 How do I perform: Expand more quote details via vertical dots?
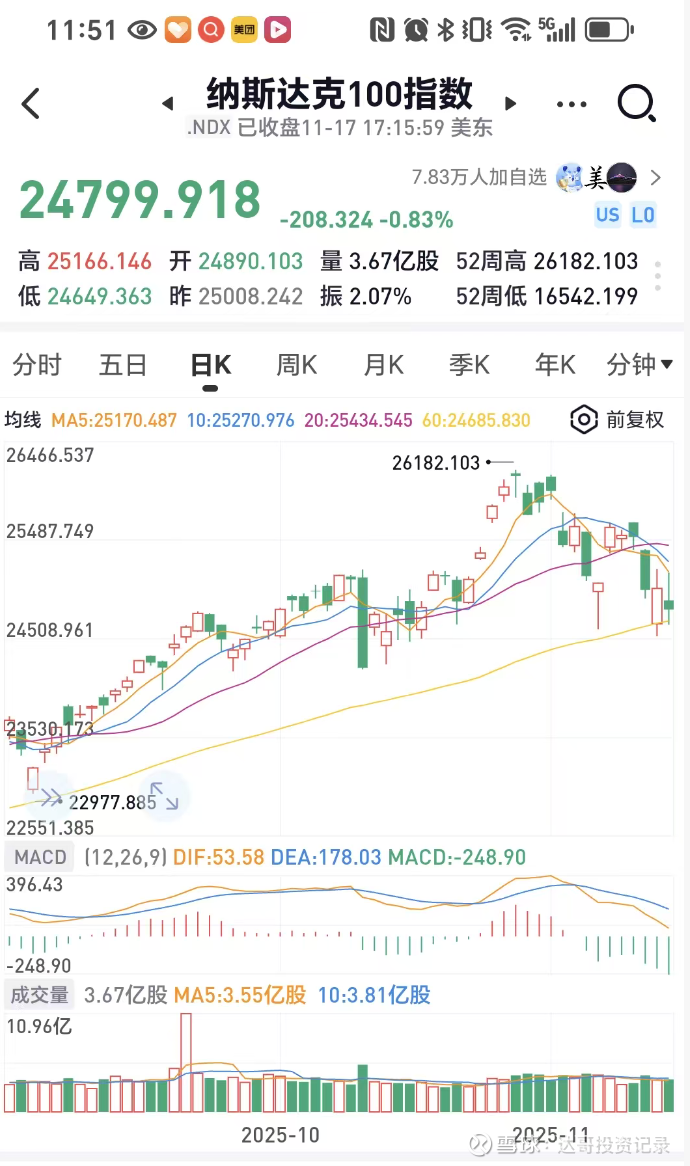tap(658, 277)
